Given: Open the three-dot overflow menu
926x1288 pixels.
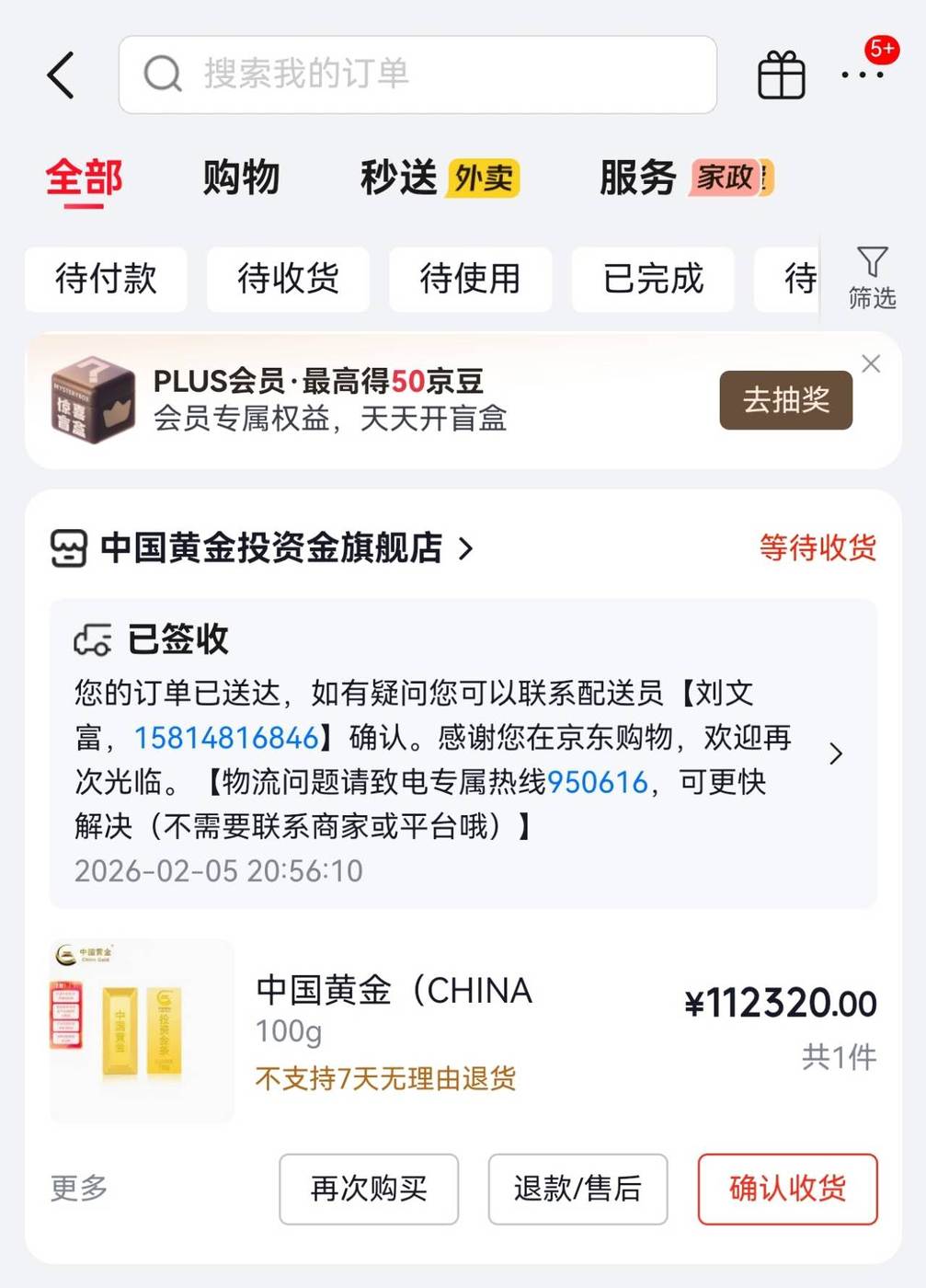Looking at the screenshot, I should 863,75.
